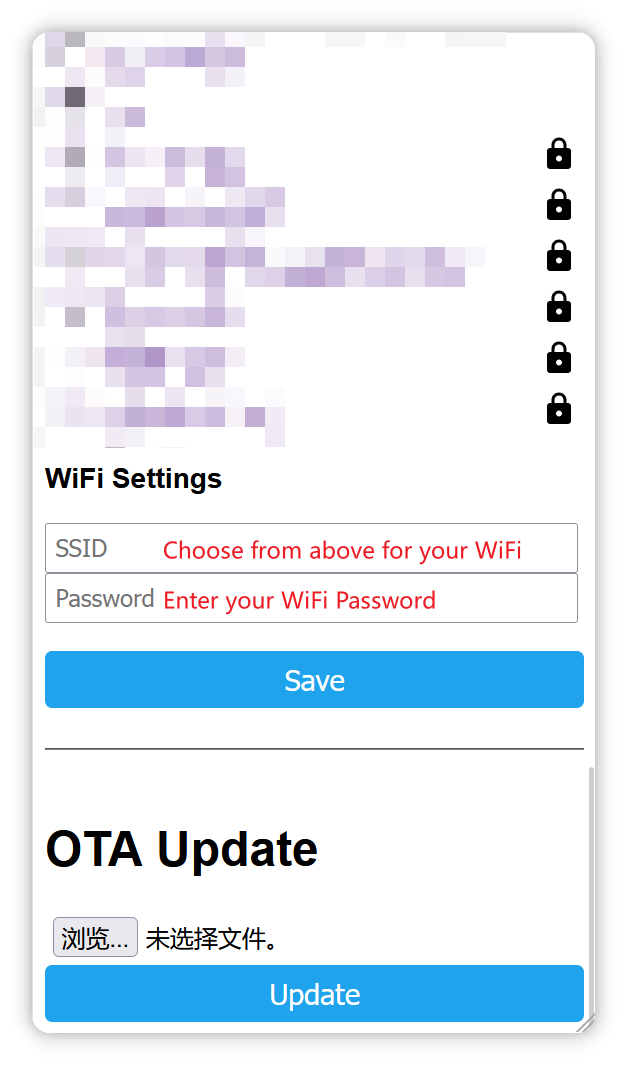Image resolution: width=627 pixels, height=1065 pixels.
Task: Start the OTA Update button
Action: click(x=315, y=994)
